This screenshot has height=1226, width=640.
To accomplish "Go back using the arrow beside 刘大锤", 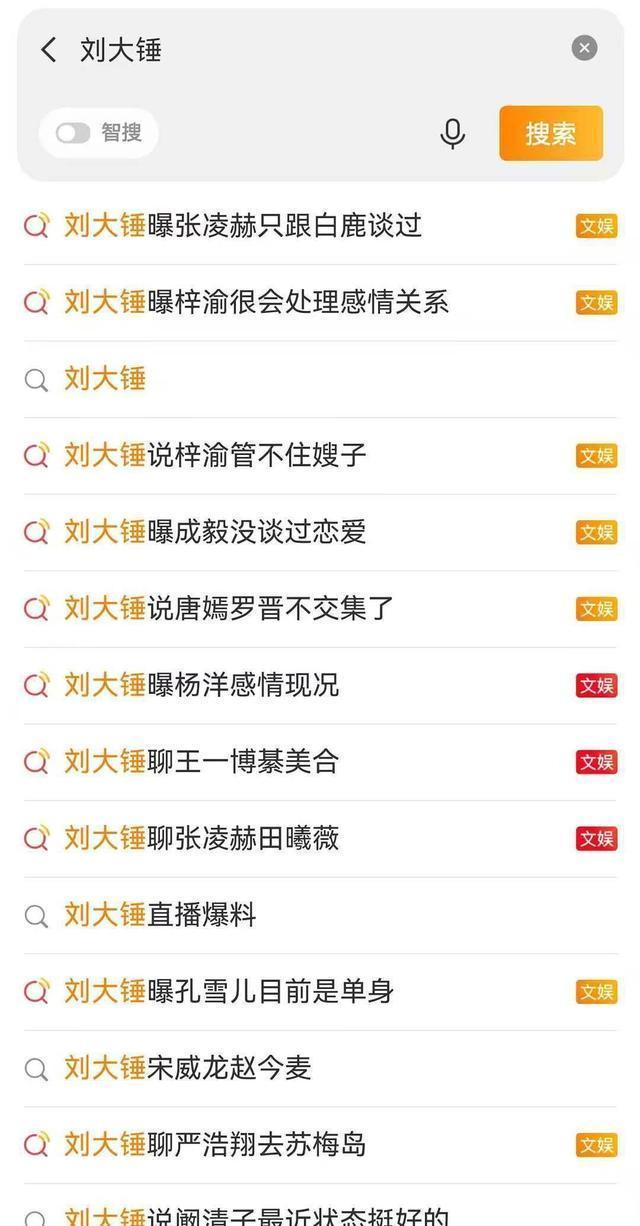I will pos(48,50).
